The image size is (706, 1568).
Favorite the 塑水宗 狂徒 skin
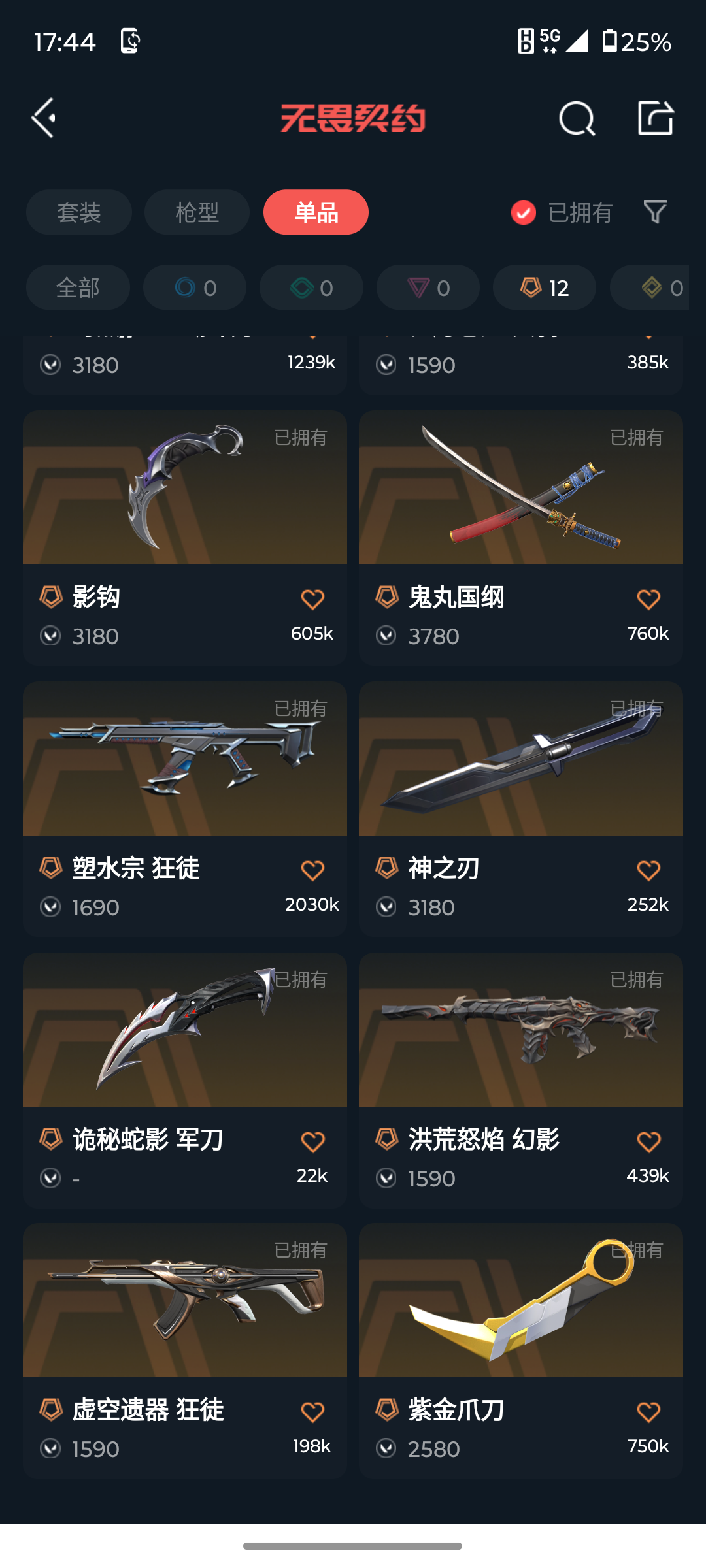(x=312, y=870)
